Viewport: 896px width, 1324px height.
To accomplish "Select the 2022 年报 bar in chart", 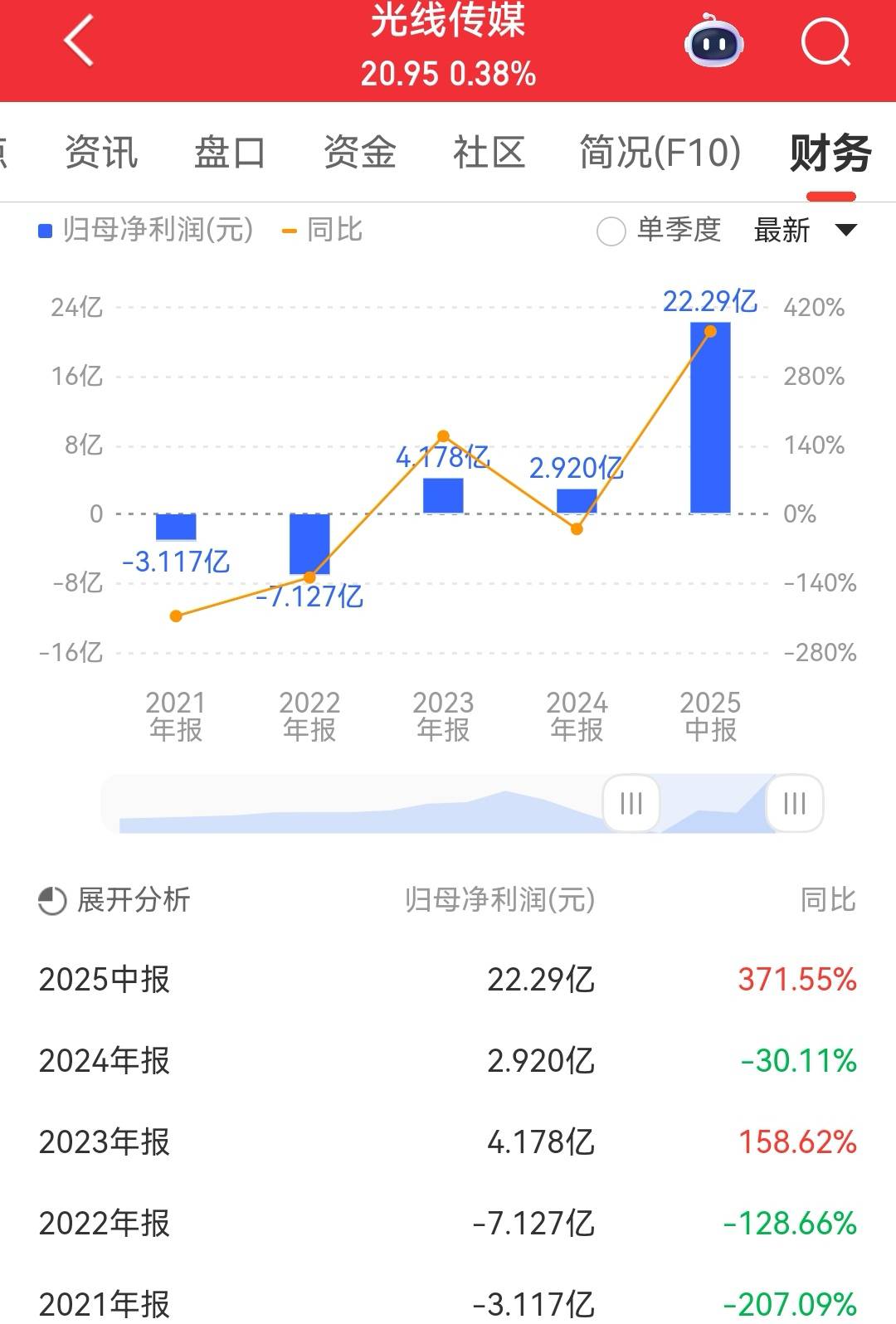I will 309,544.
